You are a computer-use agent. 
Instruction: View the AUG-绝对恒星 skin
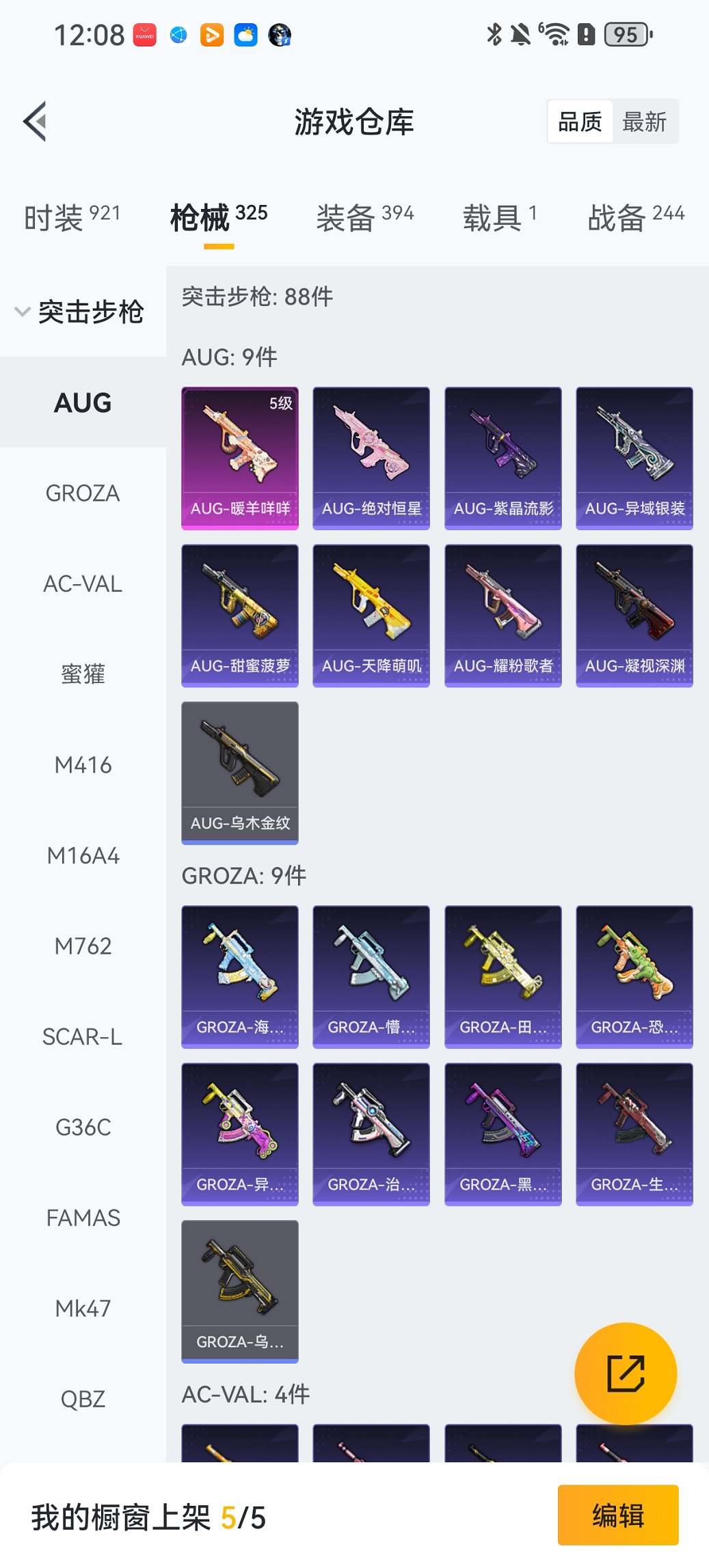pyautogui.click(x=371, y=458)
